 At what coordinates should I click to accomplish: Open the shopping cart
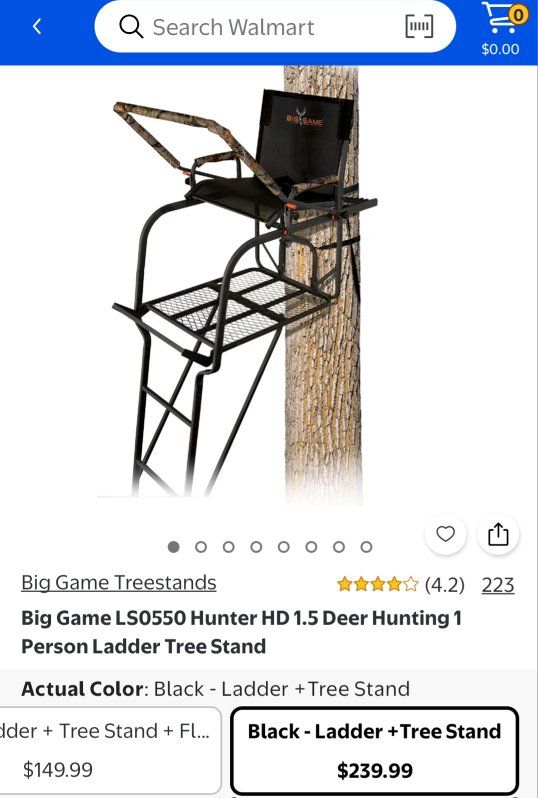coord(501,28)
